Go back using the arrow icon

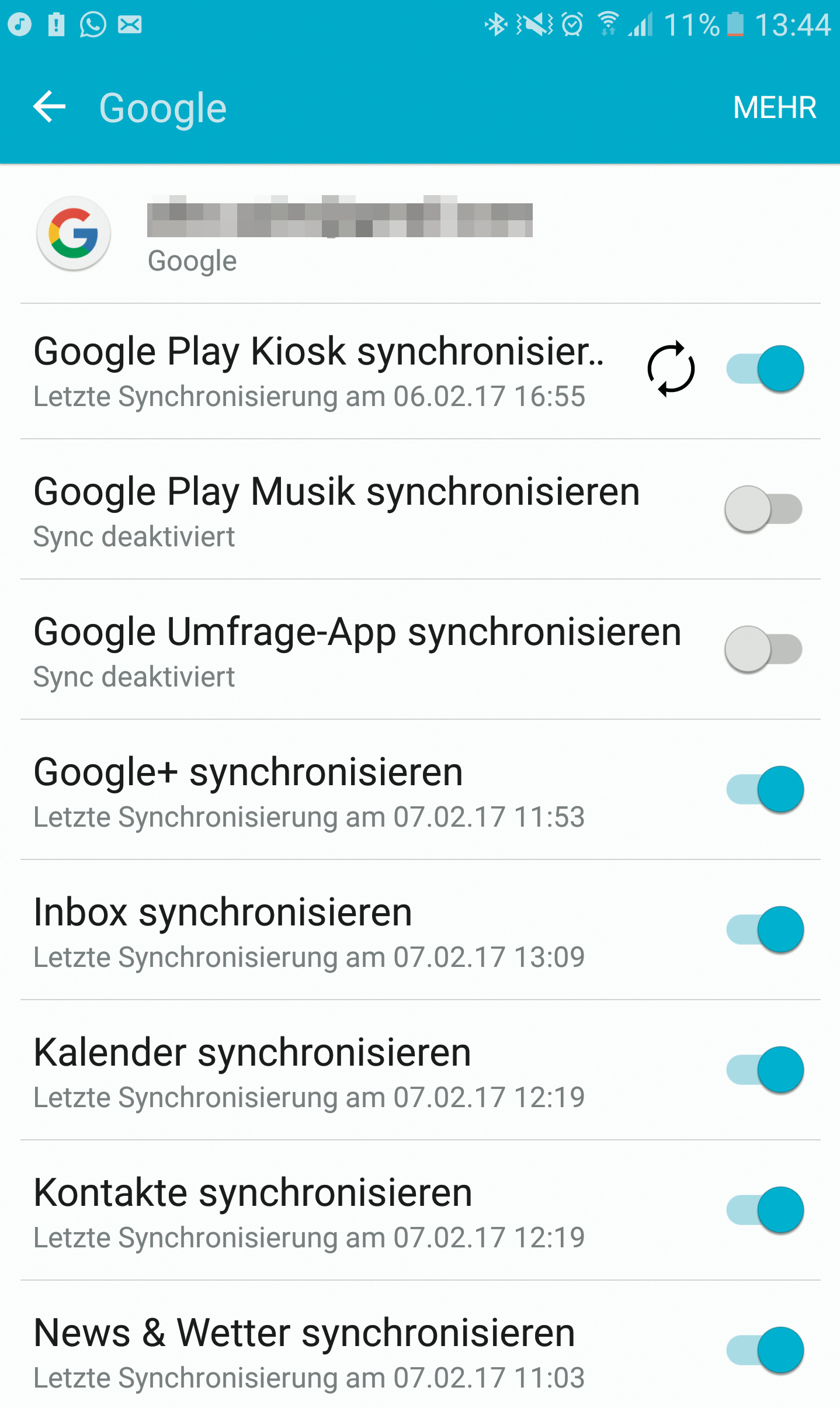[x=50, y=107]
